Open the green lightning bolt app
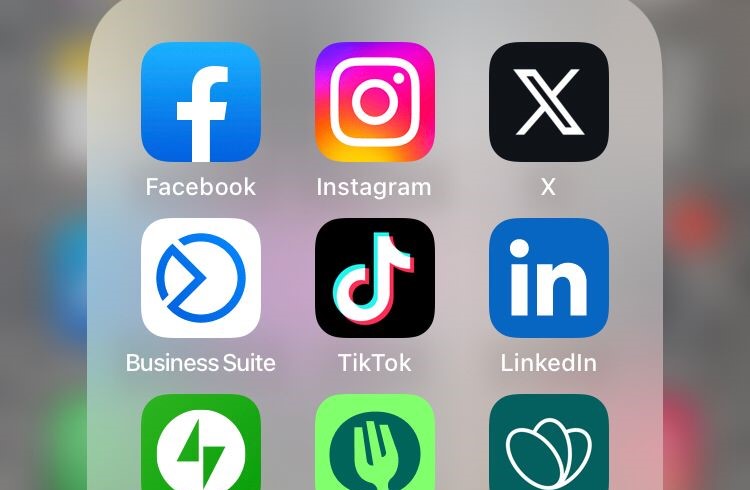The height and width of the screenshot is (490, 750). (x=201, y=445)
